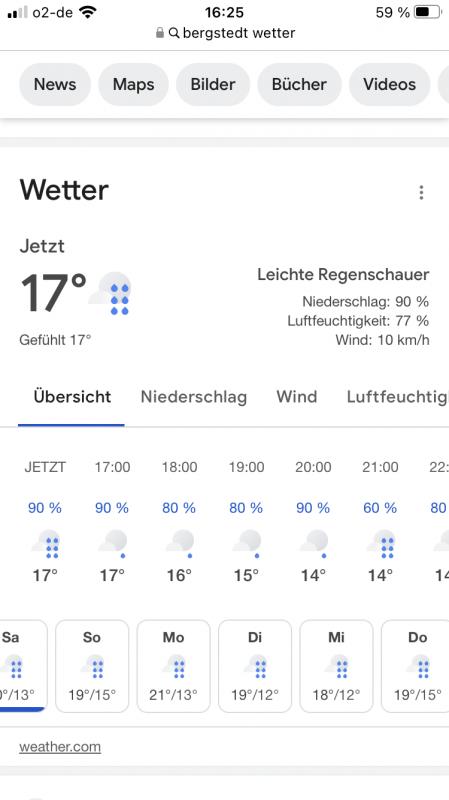Select the Sa forecast card
Screen dimensions: 449x800
tap(20, 666)
